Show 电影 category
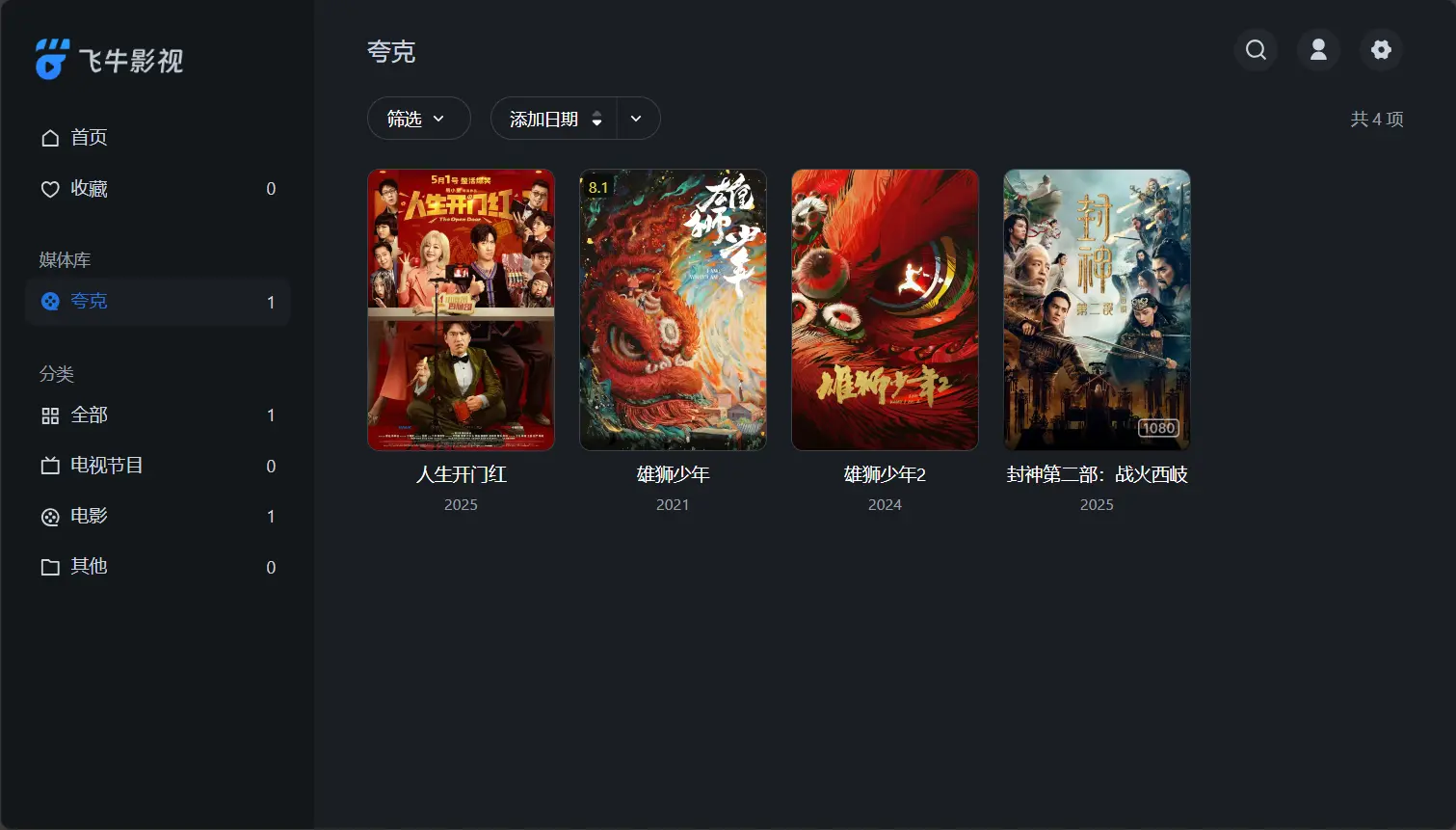 tap(89, 517)
